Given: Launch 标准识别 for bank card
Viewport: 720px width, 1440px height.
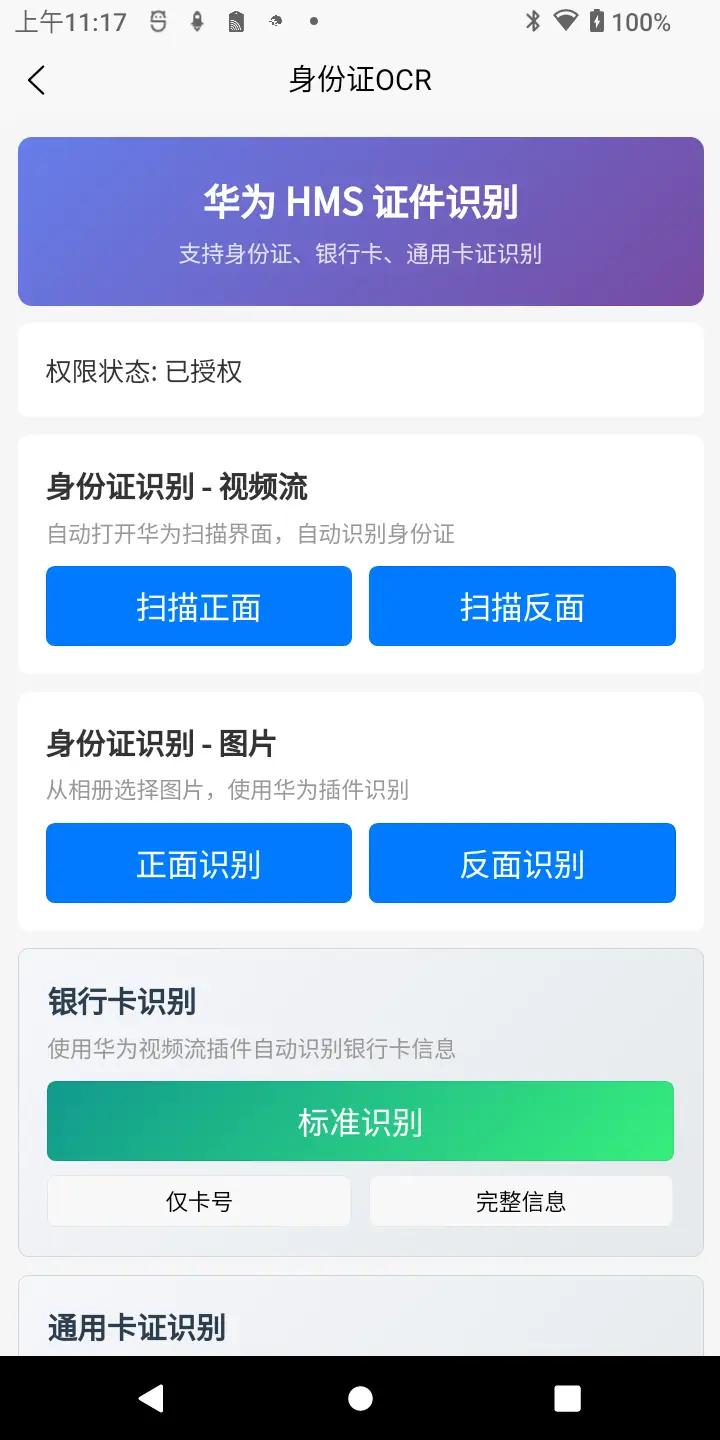Looking at the screenshot, I should tap(360, 1121).
